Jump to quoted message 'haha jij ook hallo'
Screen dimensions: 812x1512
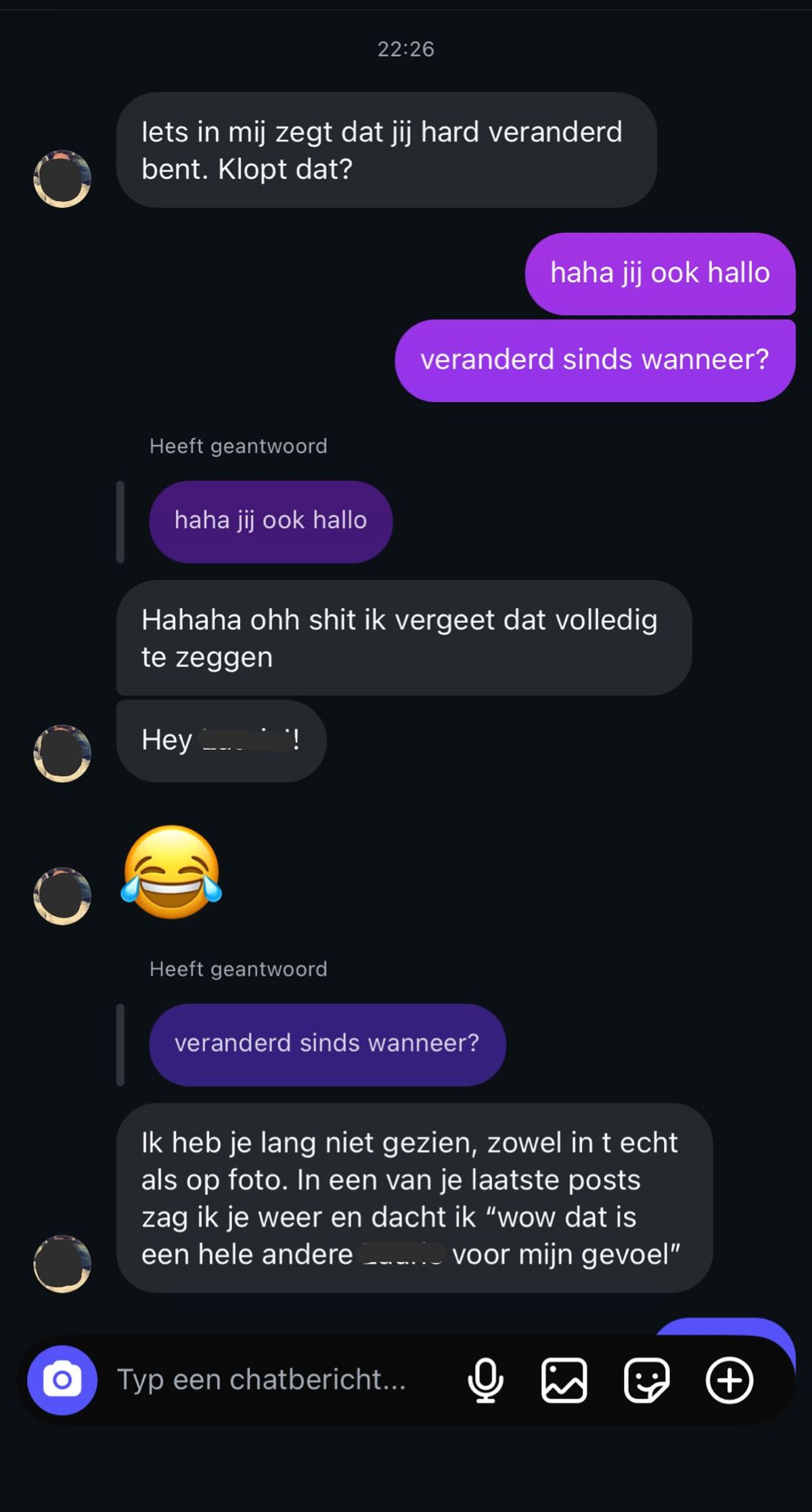(x=271, y=521)
